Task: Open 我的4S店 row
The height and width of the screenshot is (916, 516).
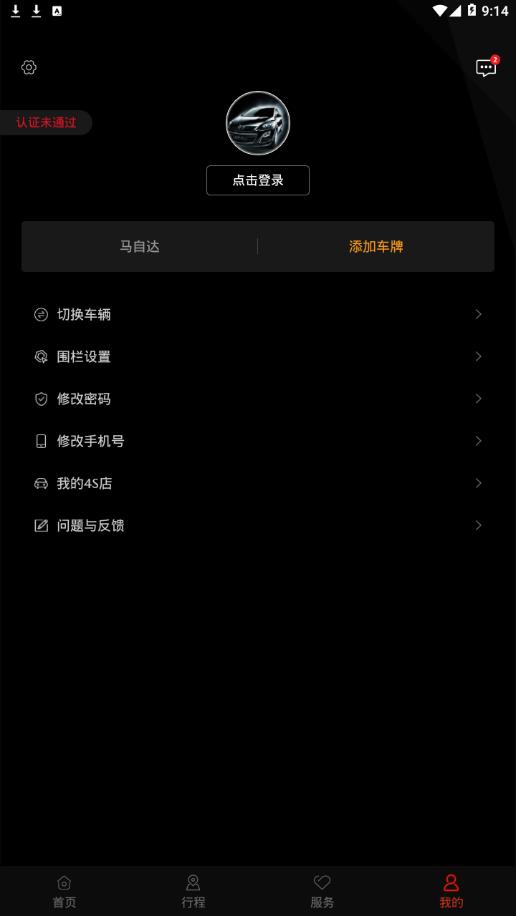Action: (x=258, y=483)
